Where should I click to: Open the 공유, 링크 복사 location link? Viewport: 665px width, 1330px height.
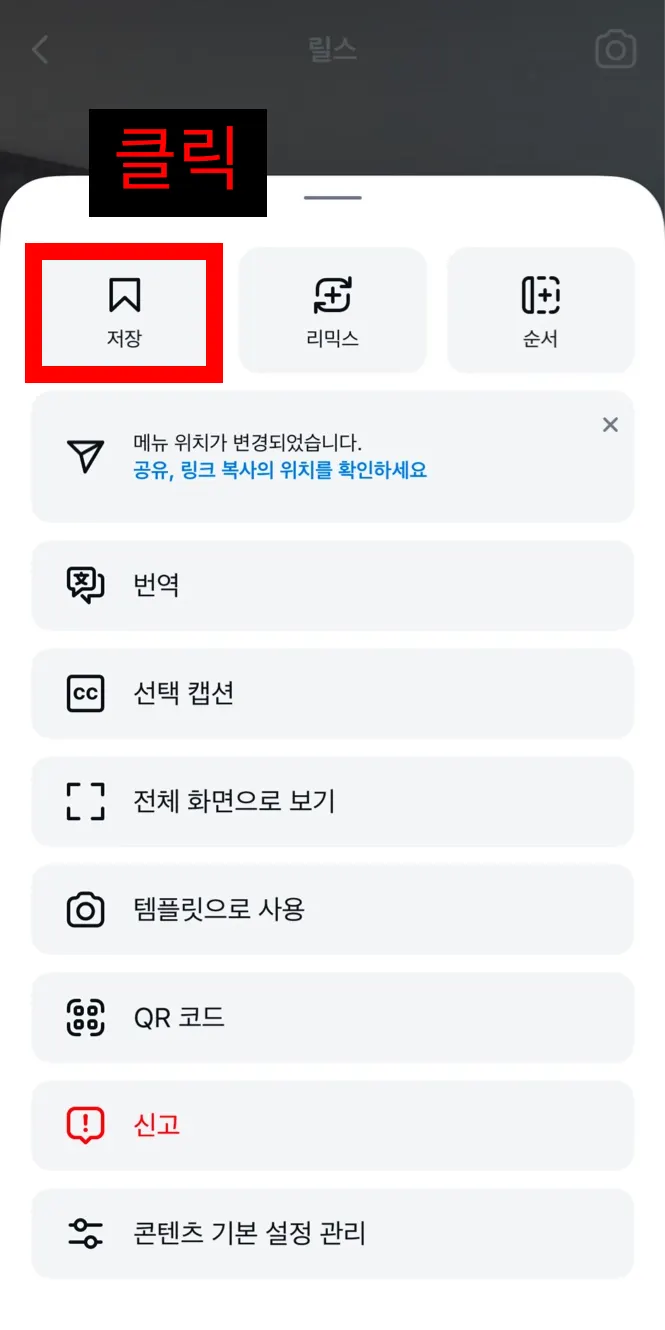coord(280,470)
